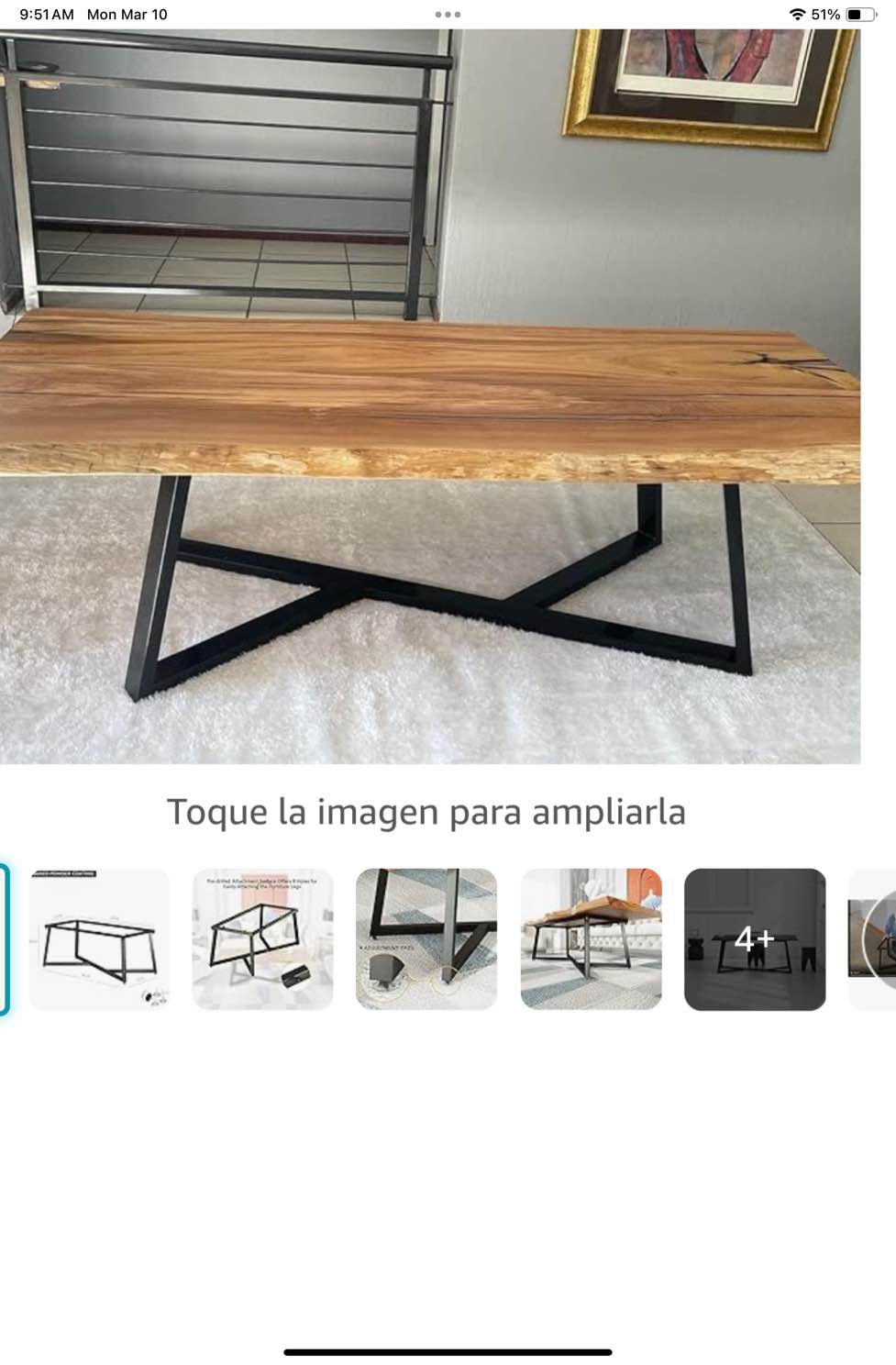Tap the partially visible video thumbnail
Image resolution: width=896 pixels, height=1365 pixels.
(x=869, y=938)
